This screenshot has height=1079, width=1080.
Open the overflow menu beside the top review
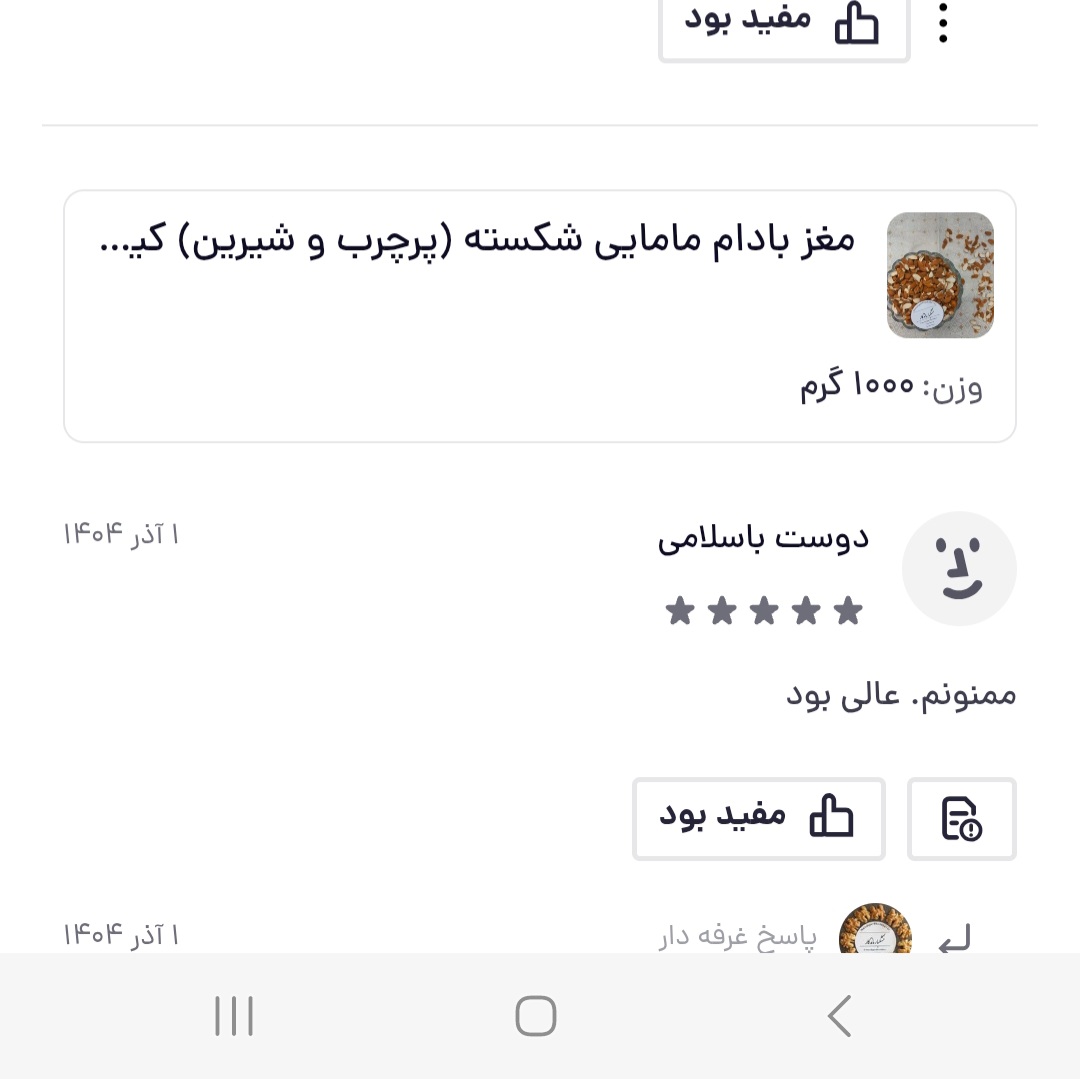tap(943, 22)
